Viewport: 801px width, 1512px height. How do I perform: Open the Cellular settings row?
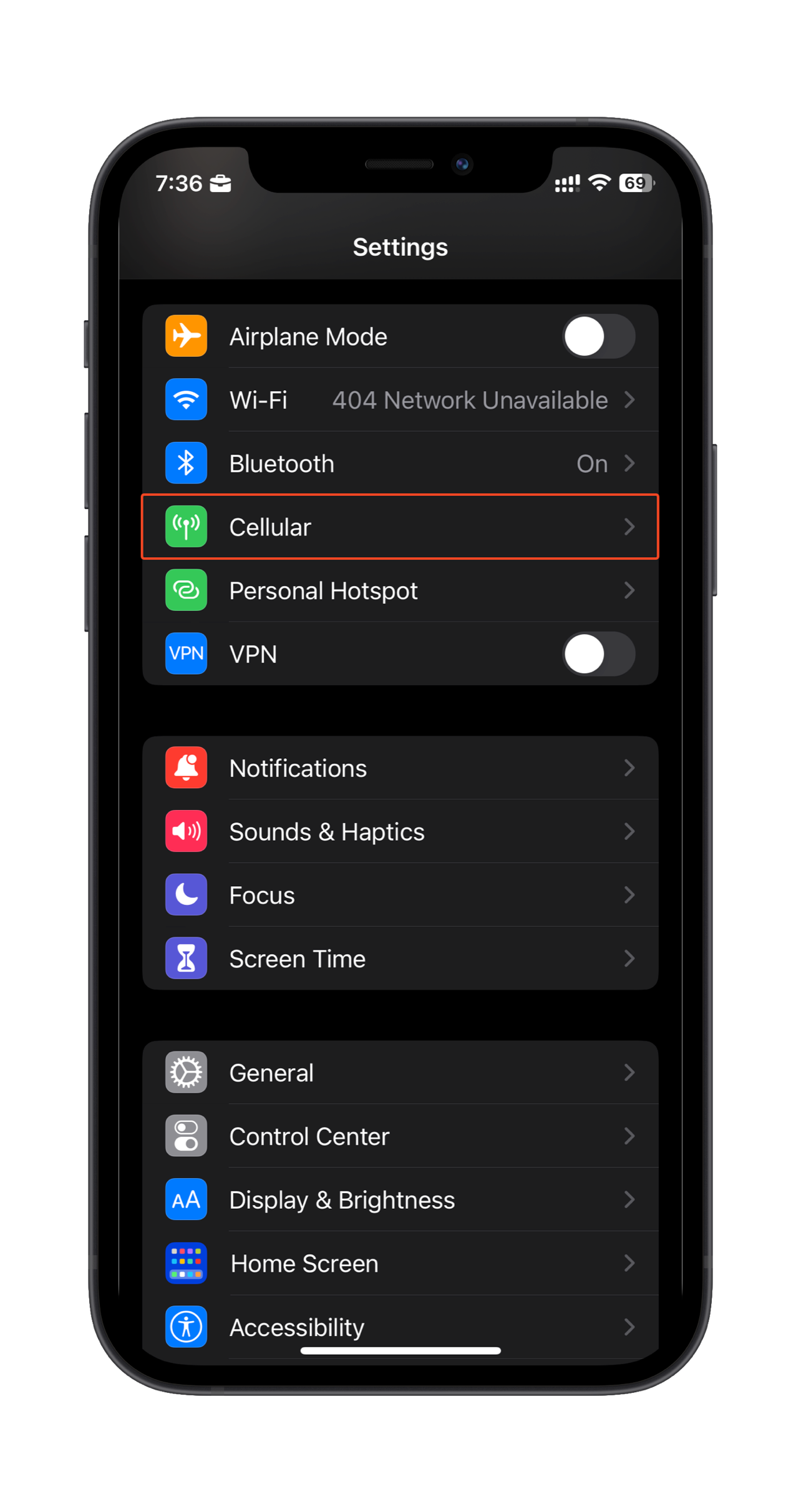399,527
